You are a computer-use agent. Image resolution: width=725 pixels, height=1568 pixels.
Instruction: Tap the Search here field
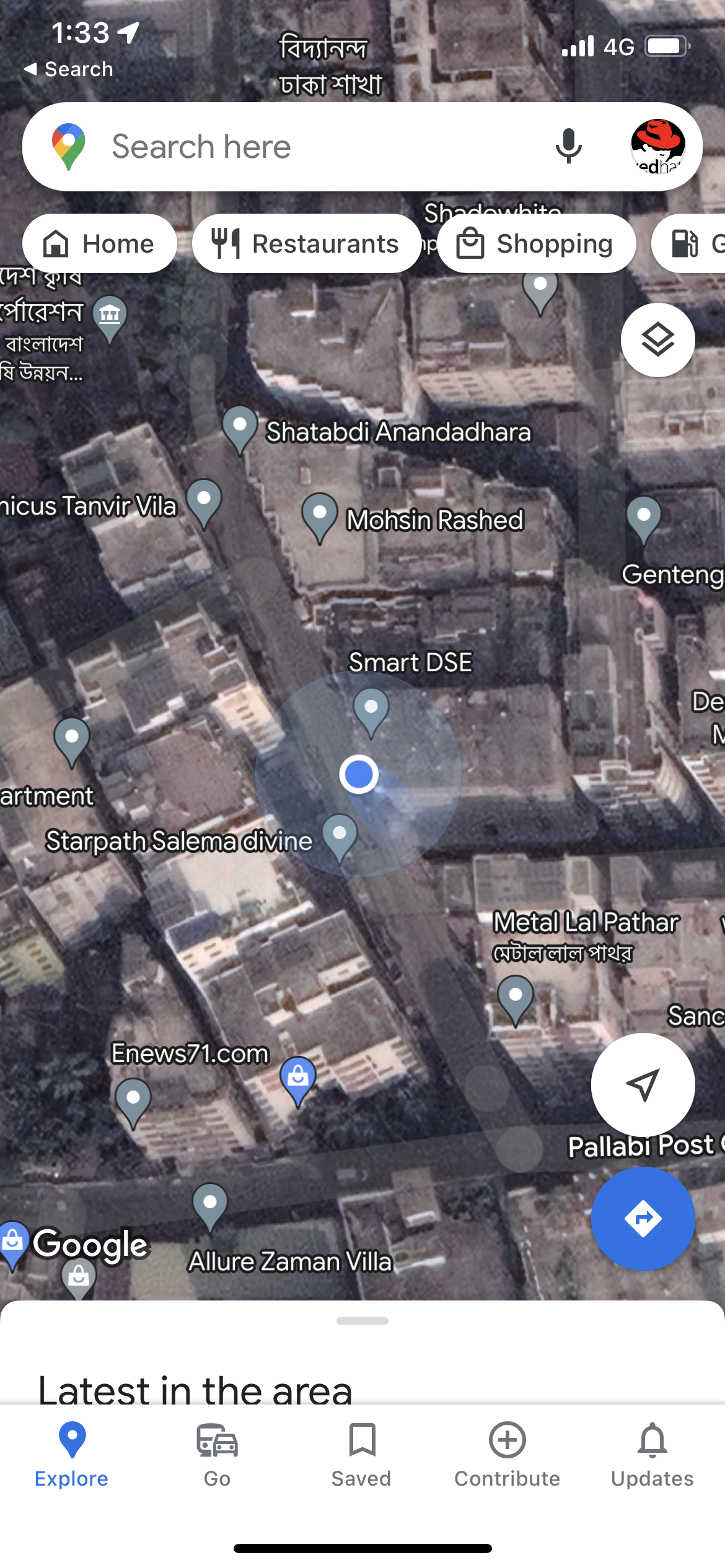322,147
